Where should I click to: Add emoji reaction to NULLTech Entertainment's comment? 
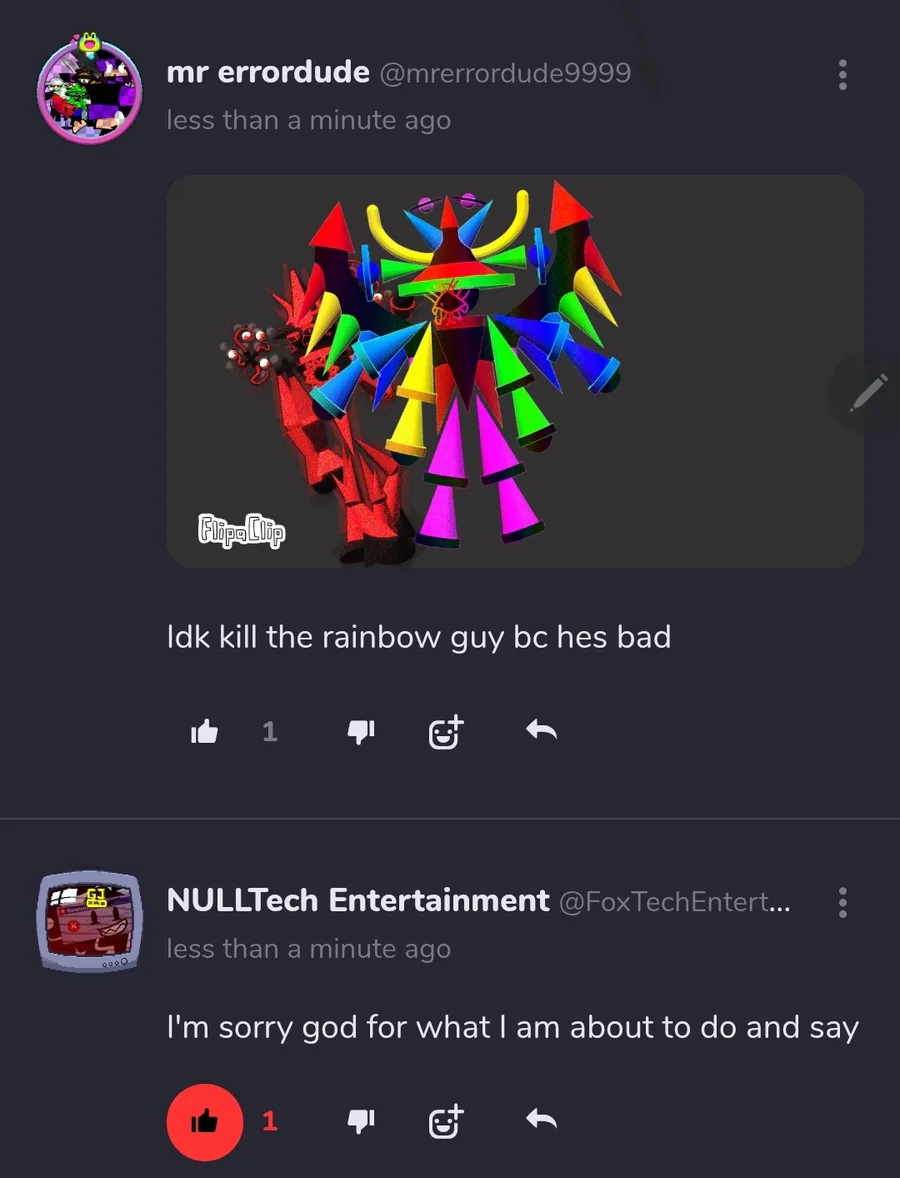(x=446, y=1122)
